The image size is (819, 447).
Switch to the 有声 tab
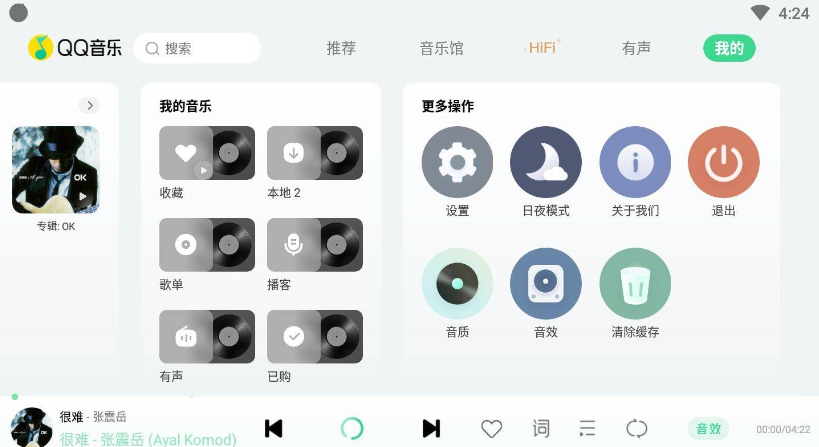(636, 48)
